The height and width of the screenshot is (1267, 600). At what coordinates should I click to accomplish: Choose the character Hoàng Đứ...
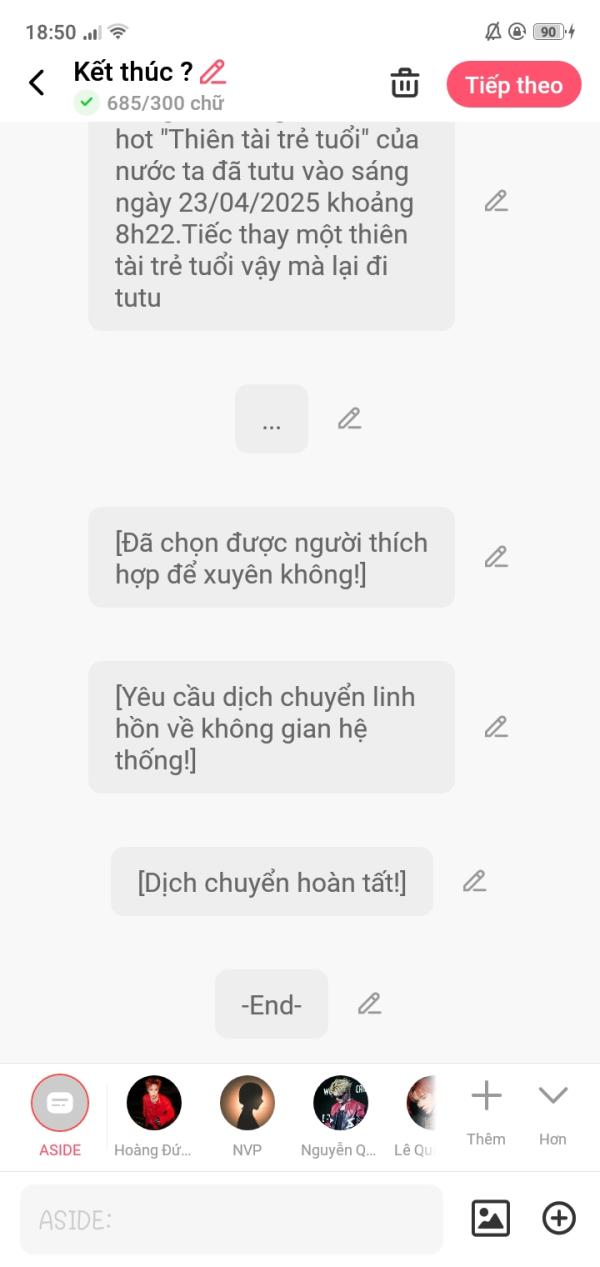pos(153,1116)
